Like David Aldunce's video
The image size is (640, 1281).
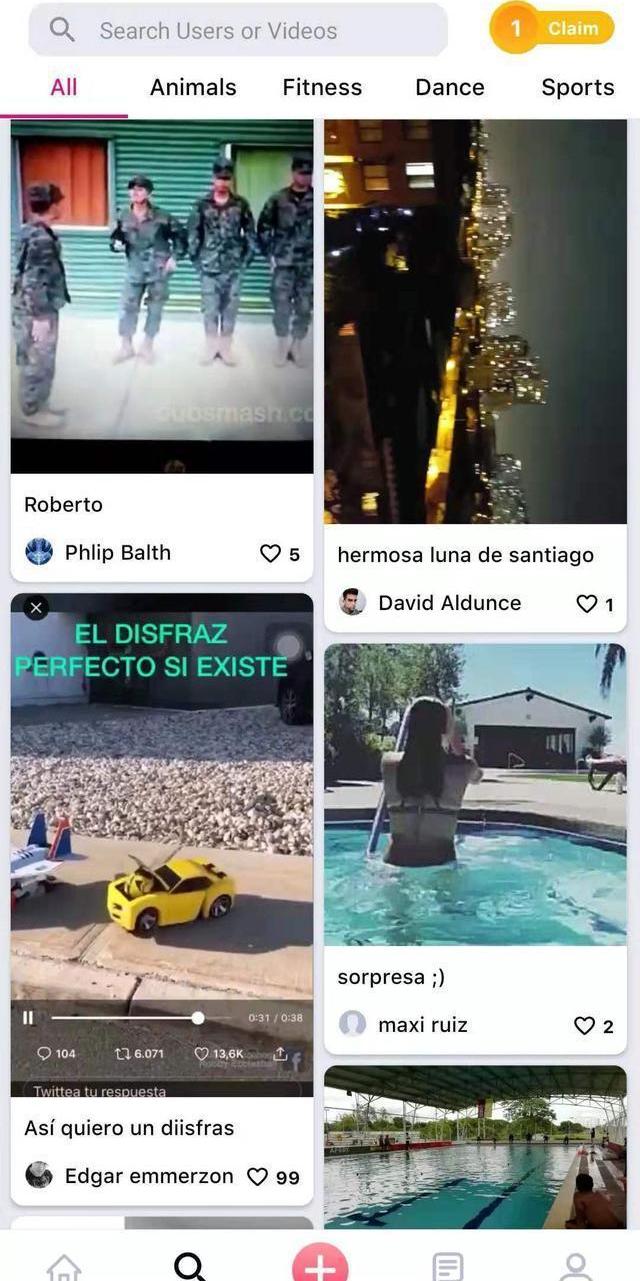(587, 604)
